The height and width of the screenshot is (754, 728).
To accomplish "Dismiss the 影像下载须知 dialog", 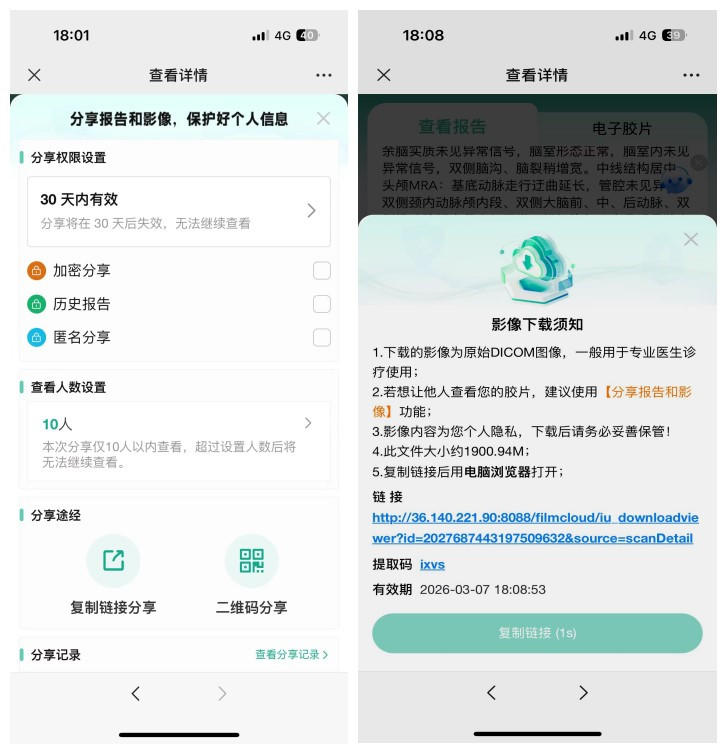I will pos(690,239).
